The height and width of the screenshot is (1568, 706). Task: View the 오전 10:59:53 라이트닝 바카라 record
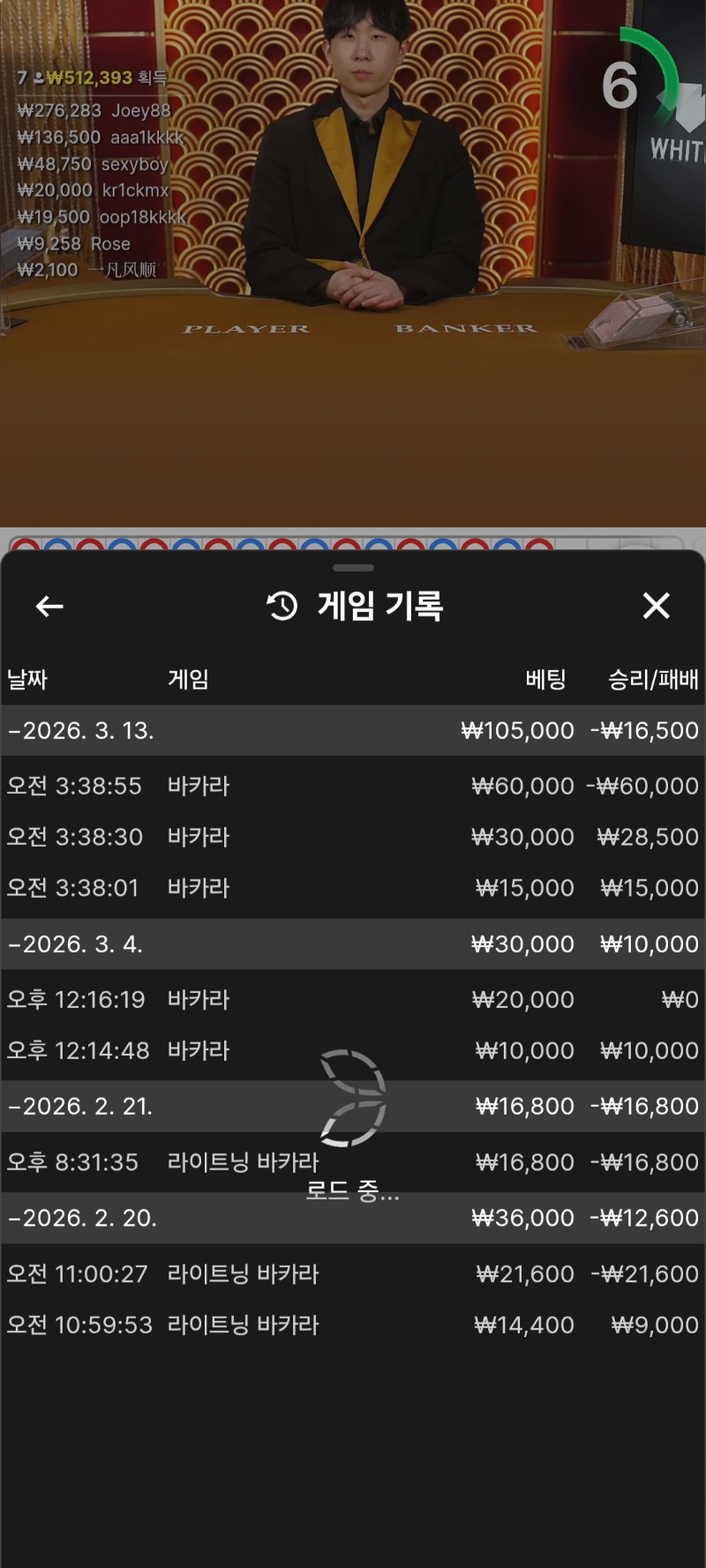(x=353, y=1325)
